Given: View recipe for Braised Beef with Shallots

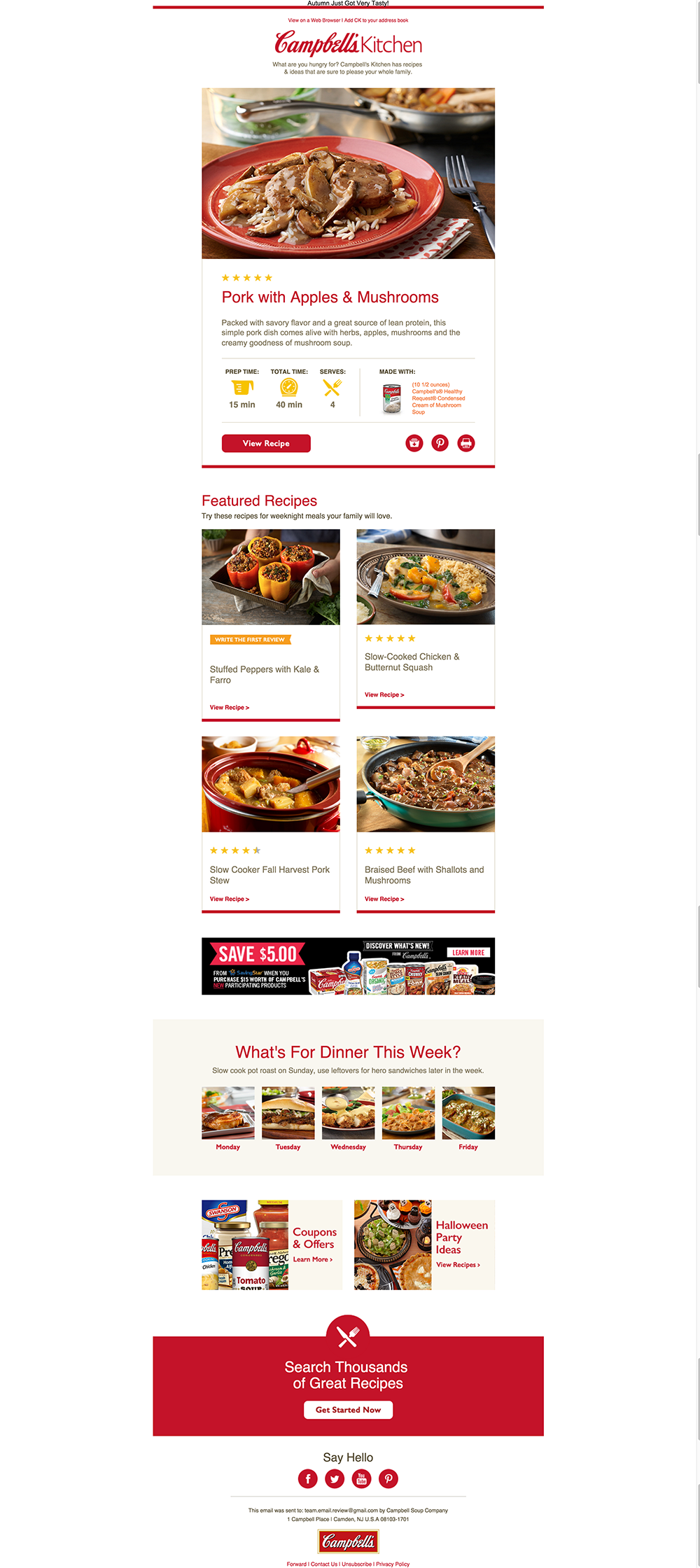Looking at the screenshot, I should click(384, 899).
